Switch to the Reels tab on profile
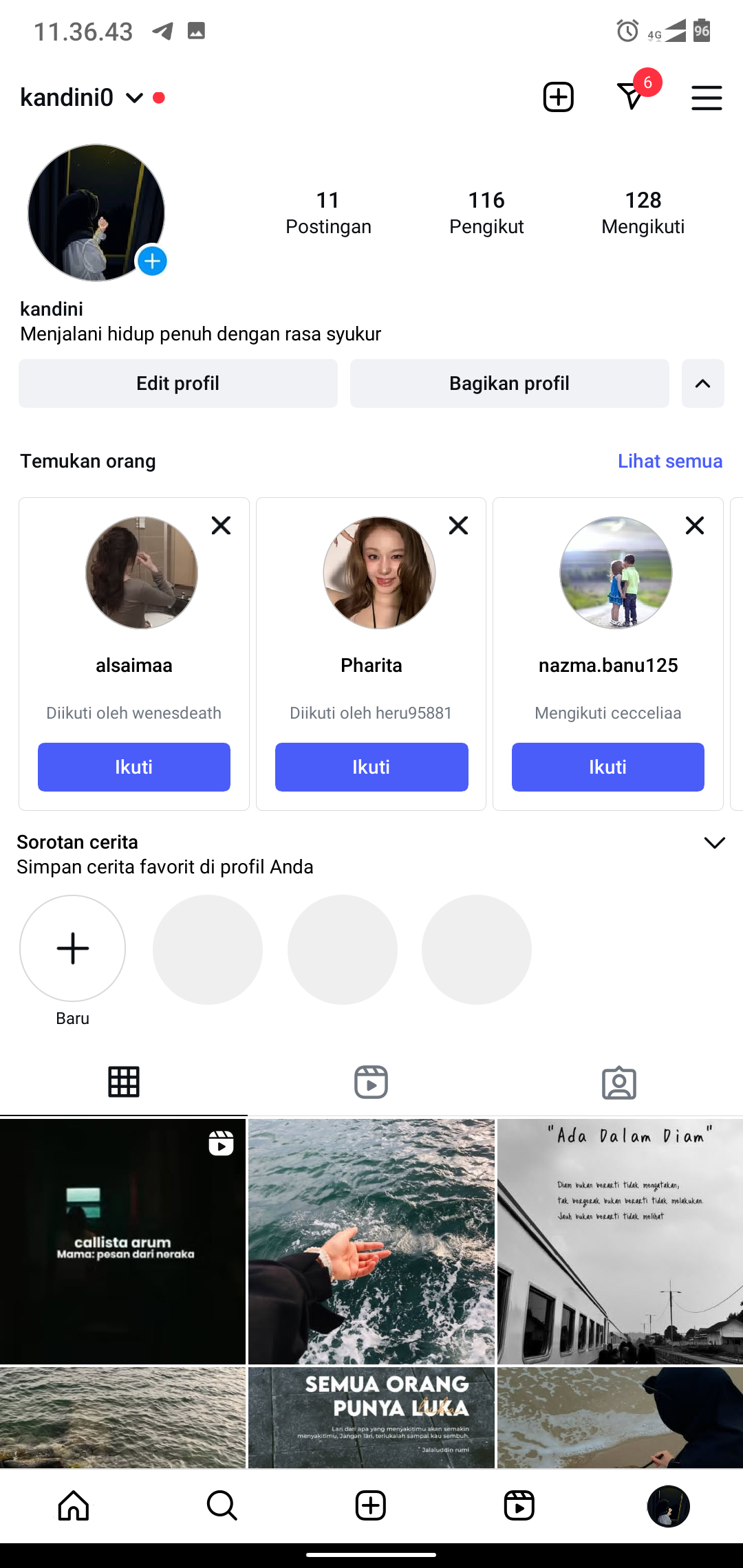Image resolution: width=743 pixels, height=1568 pixels. pyautogui.click(x=371, y=1082)
